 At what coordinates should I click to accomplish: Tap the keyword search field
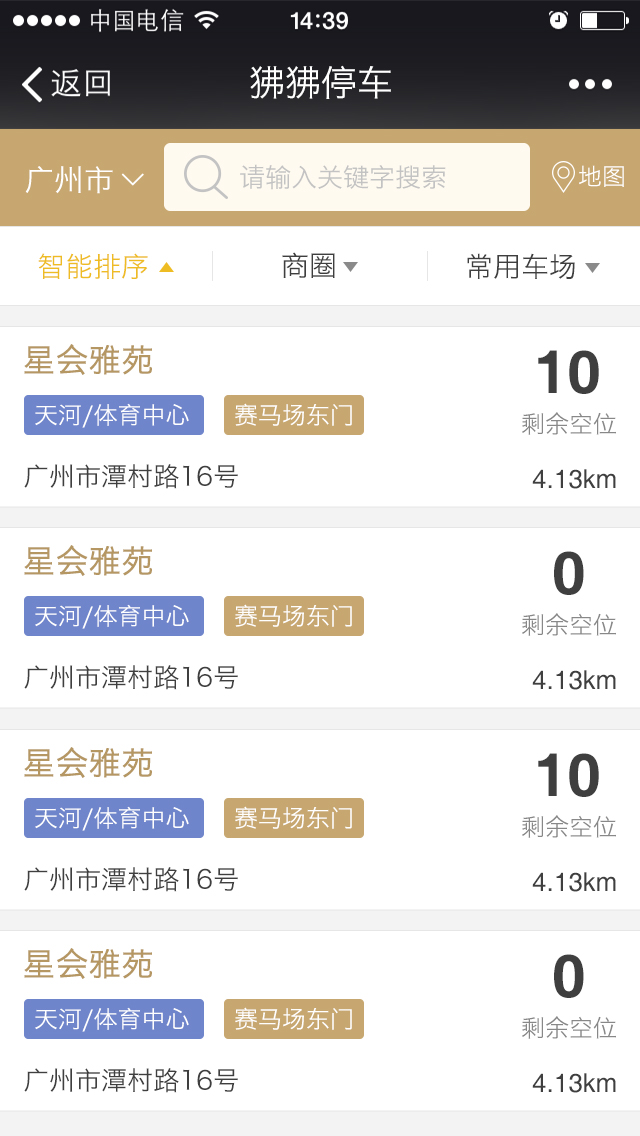[346, 177]
